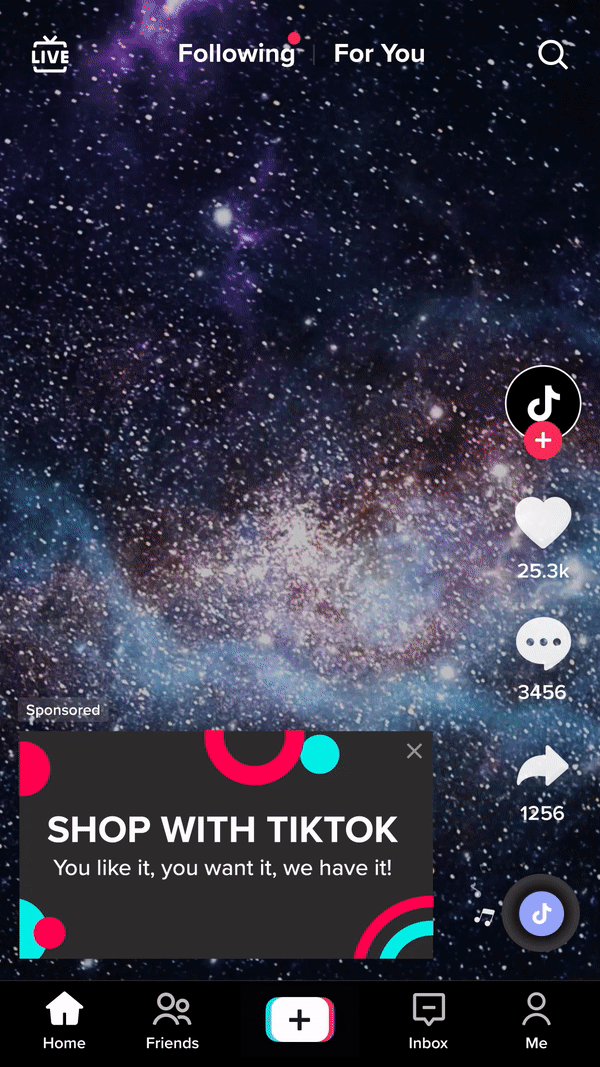Open the Inbox tab

pyautogui.click(x=428, y=1020)
